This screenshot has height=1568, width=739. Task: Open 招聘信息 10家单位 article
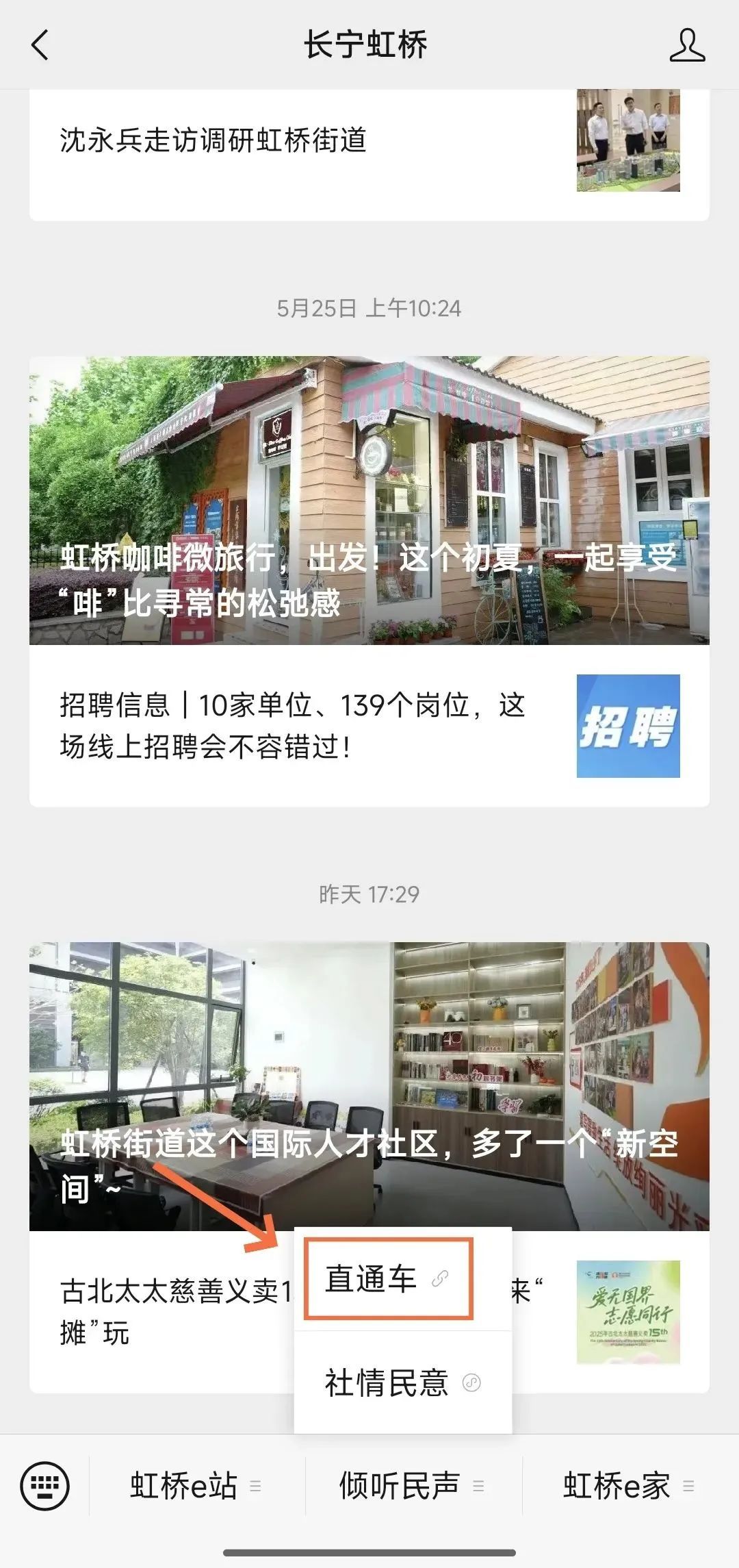tap(293, 726)
